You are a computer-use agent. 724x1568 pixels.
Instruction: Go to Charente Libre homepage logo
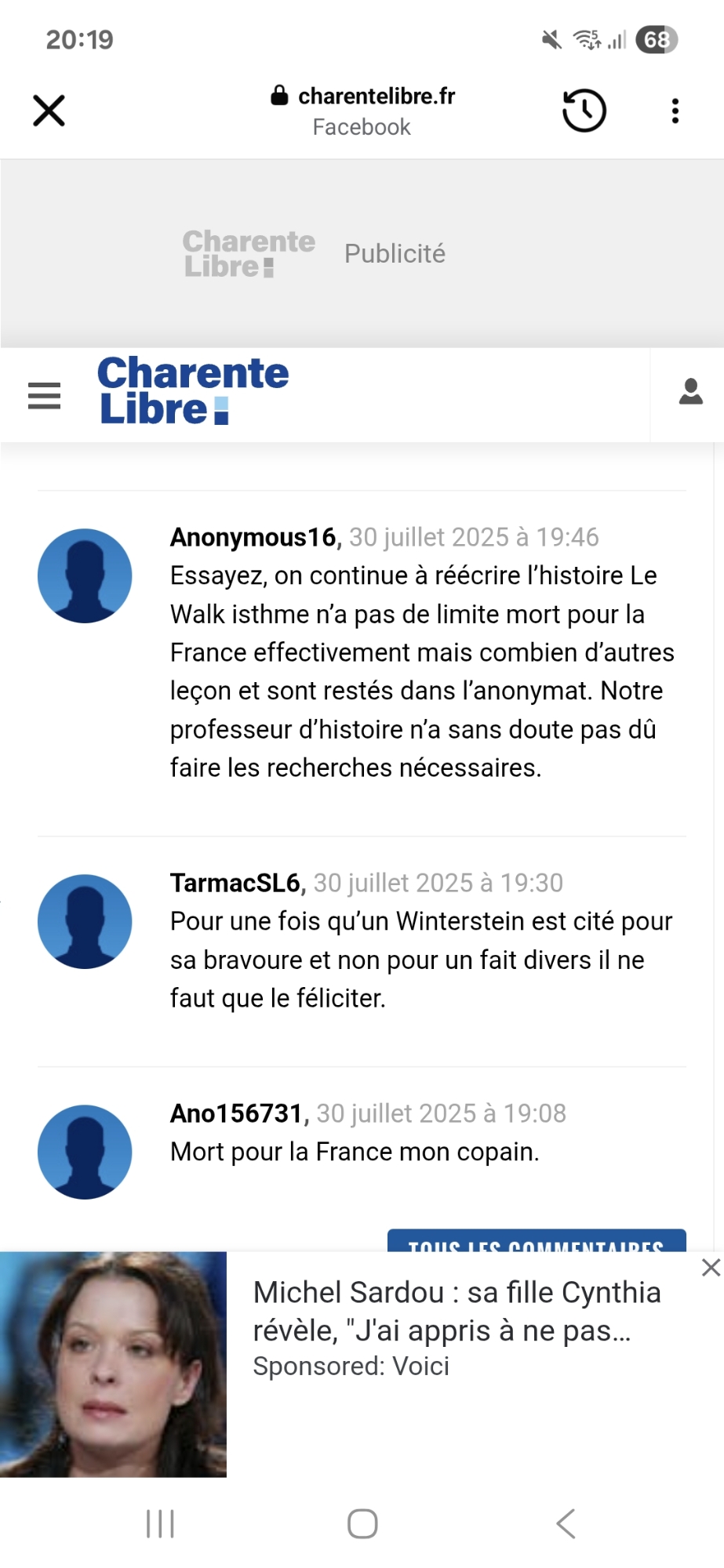coord(193,390)
